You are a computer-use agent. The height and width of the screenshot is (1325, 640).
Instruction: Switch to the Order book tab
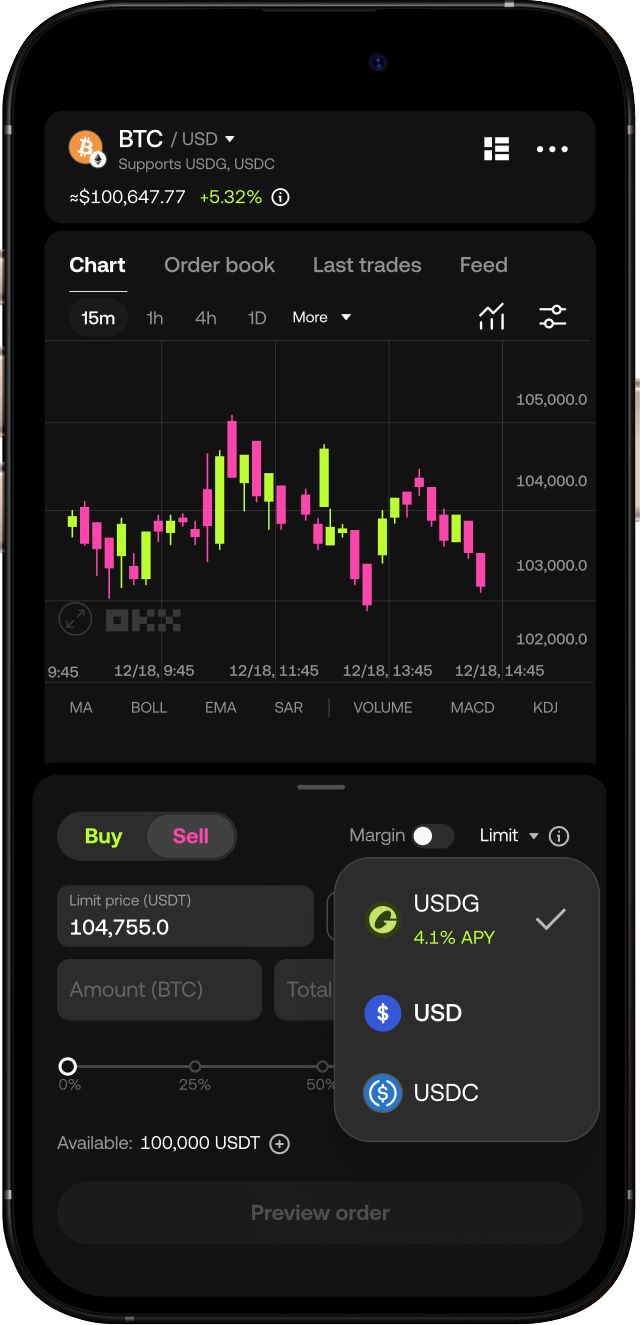[219, 265]
